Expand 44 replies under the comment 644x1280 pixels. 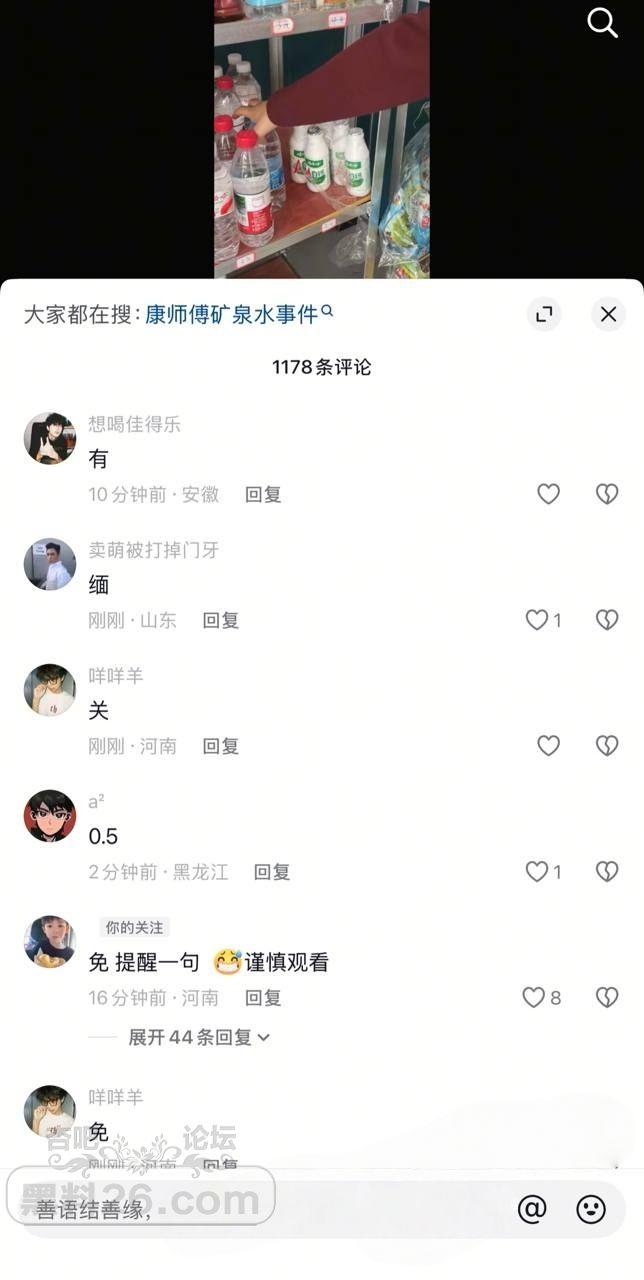[198, 1037]
